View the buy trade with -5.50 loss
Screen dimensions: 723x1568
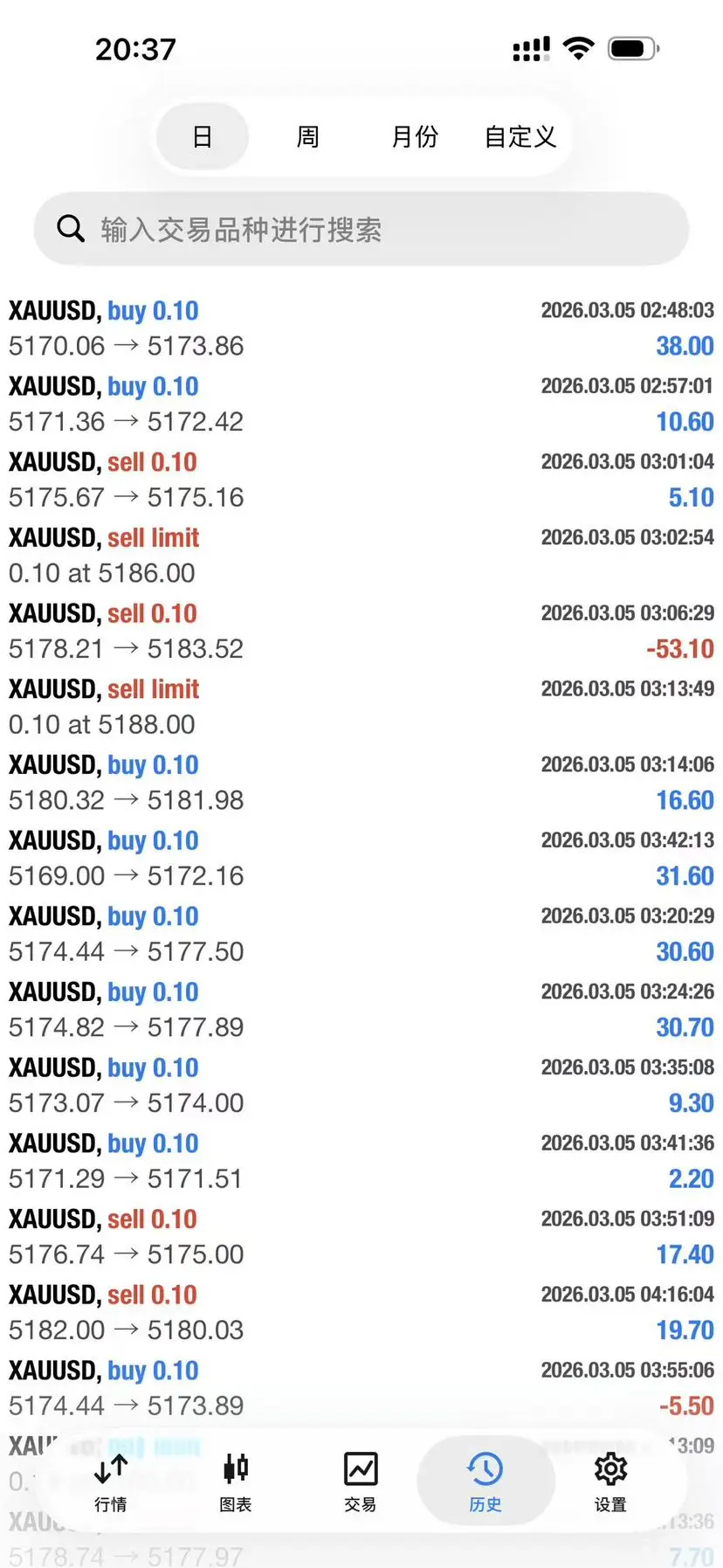point(361,1388)
